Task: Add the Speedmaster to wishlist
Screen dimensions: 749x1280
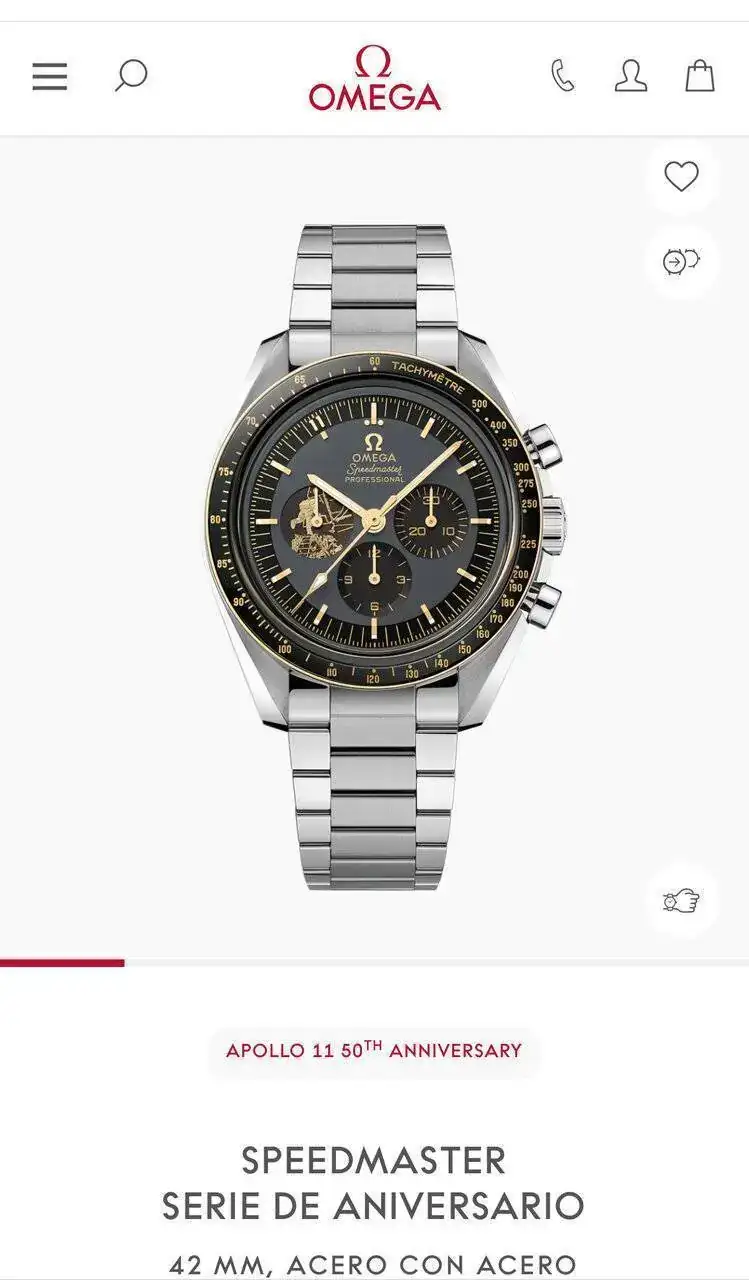Action: coord(681,177)
